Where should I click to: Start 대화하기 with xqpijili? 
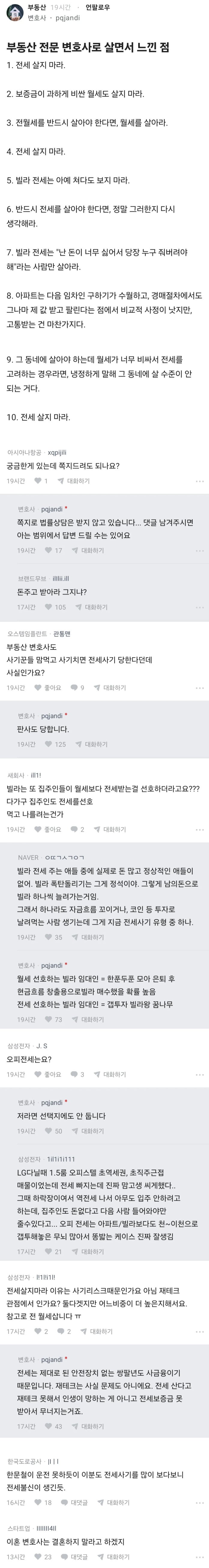coord(73,481)
